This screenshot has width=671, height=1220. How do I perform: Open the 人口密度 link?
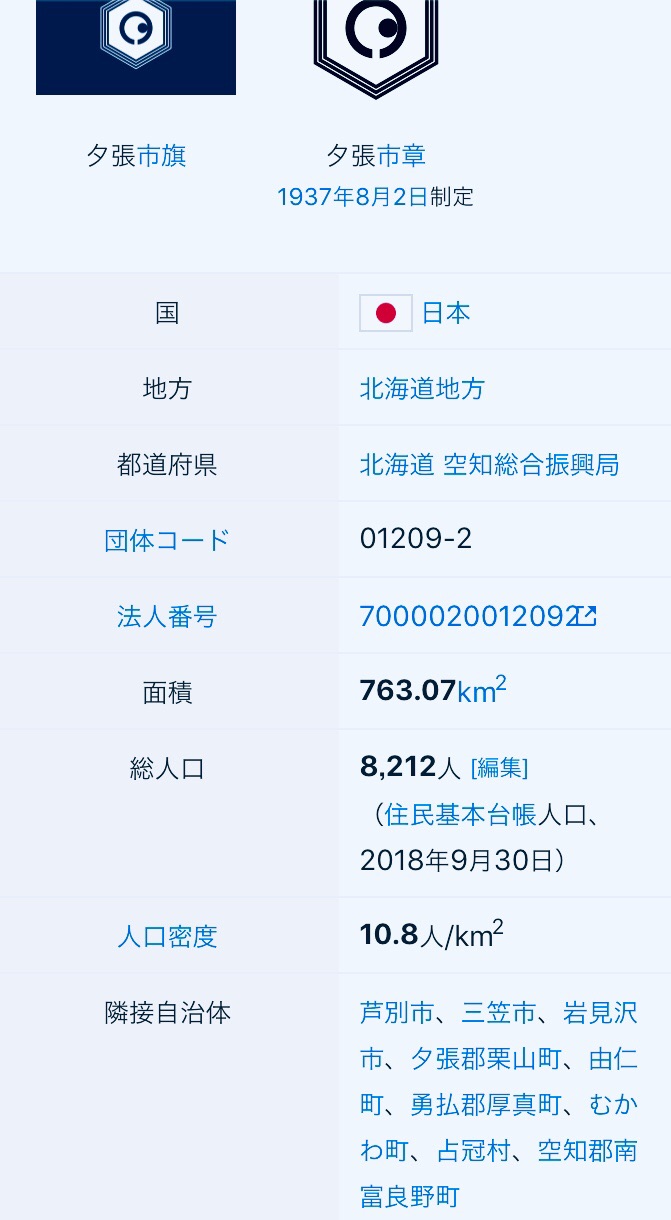click(167, 936)
